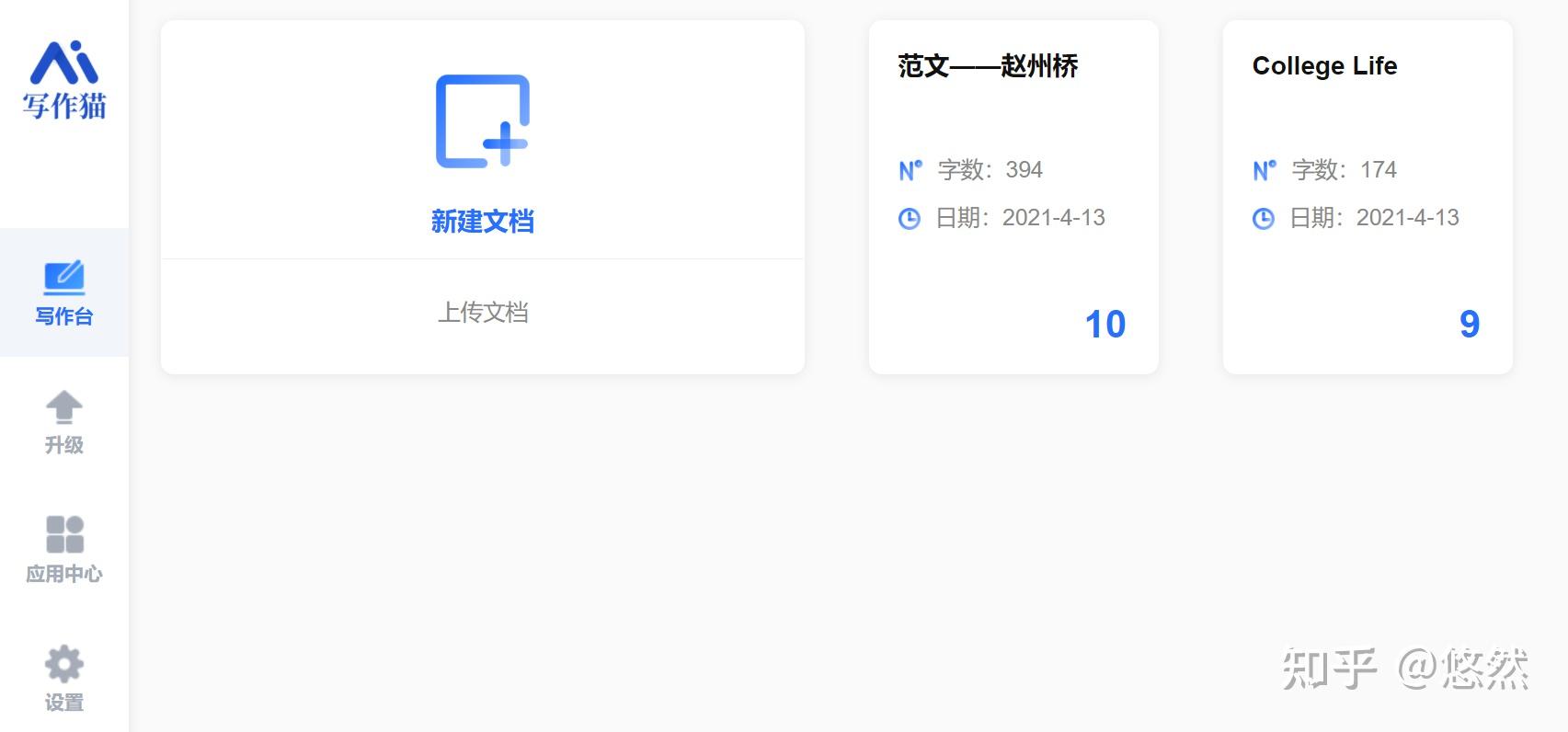
Task: Go to the 升级 upgrade section
Action: click(63, 421)
